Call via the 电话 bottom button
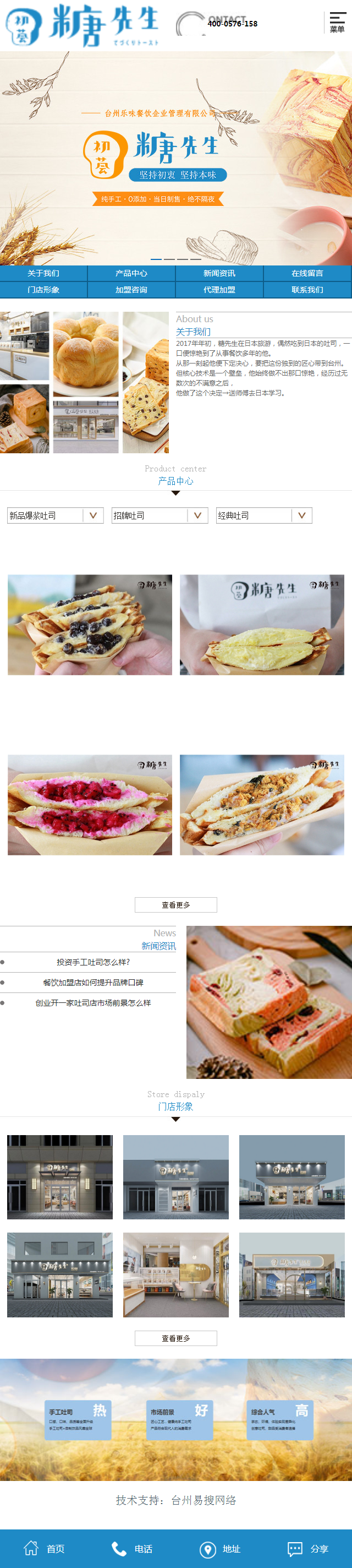The image size is (352, 1568). coord(132,1549)
